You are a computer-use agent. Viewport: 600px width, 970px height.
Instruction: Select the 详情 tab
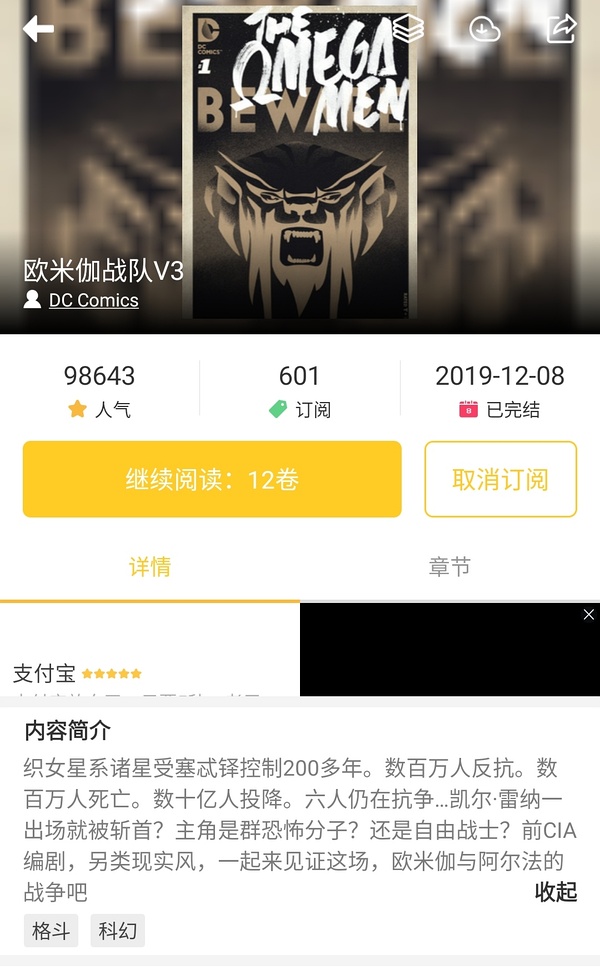[150, 567]
